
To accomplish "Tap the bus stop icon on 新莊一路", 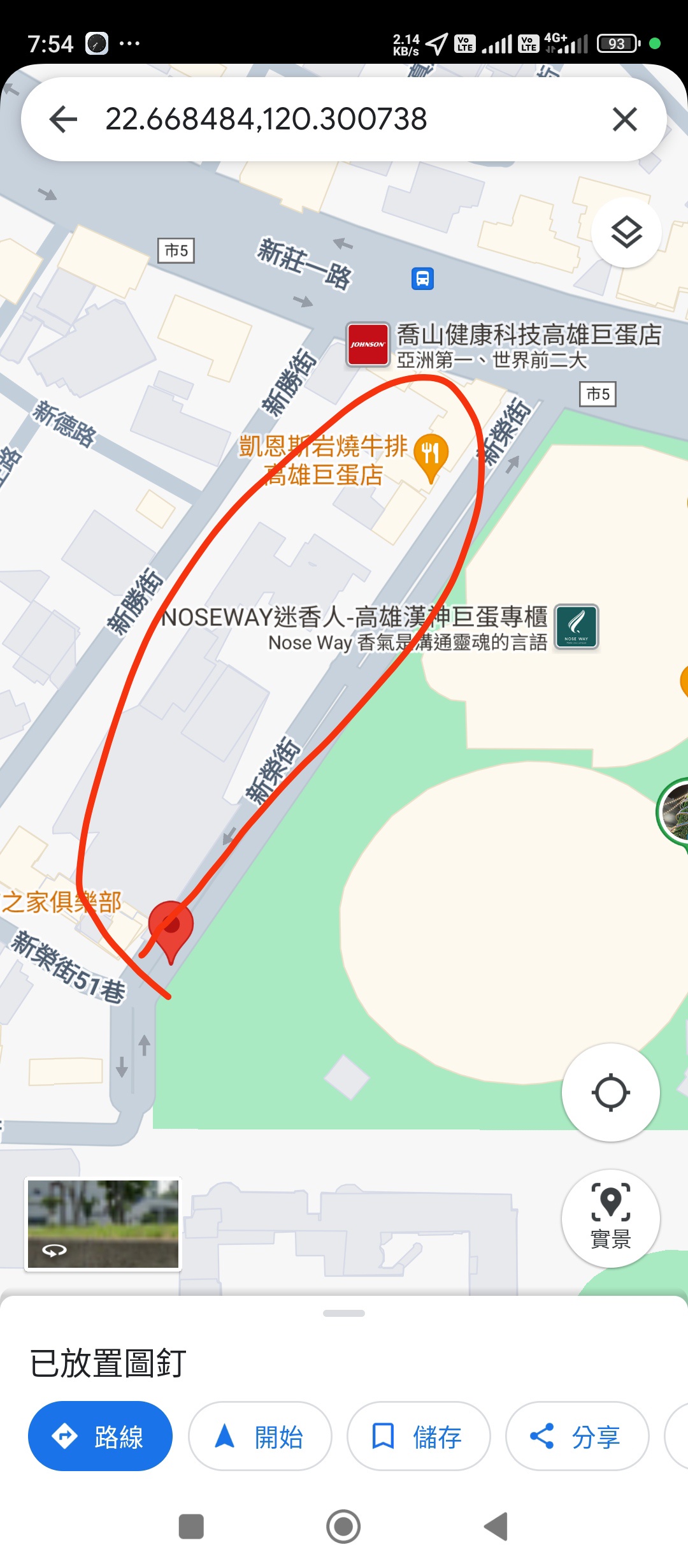I will (422, 279).
